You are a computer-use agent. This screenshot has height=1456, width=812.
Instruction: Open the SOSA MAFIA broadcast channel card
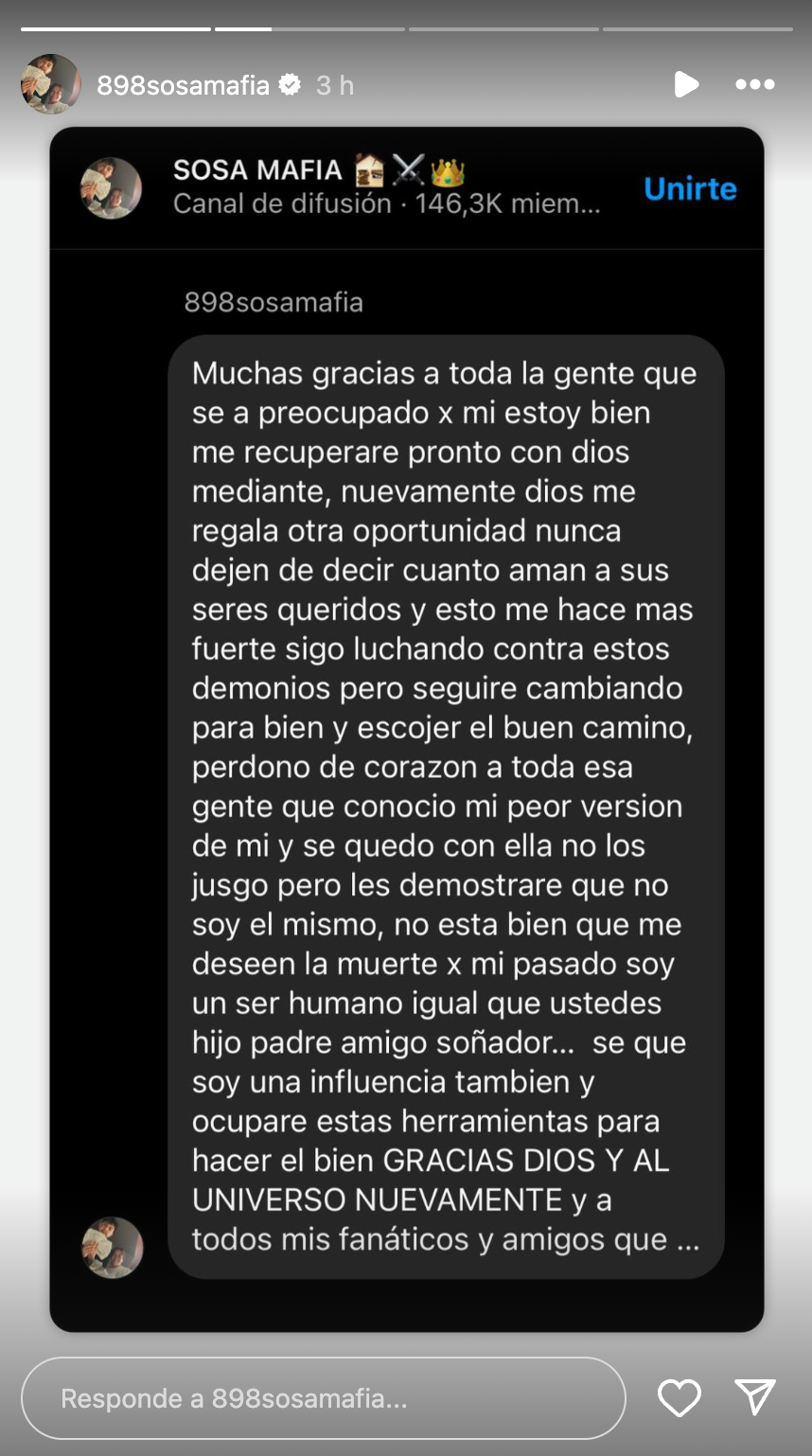[386, 187]
